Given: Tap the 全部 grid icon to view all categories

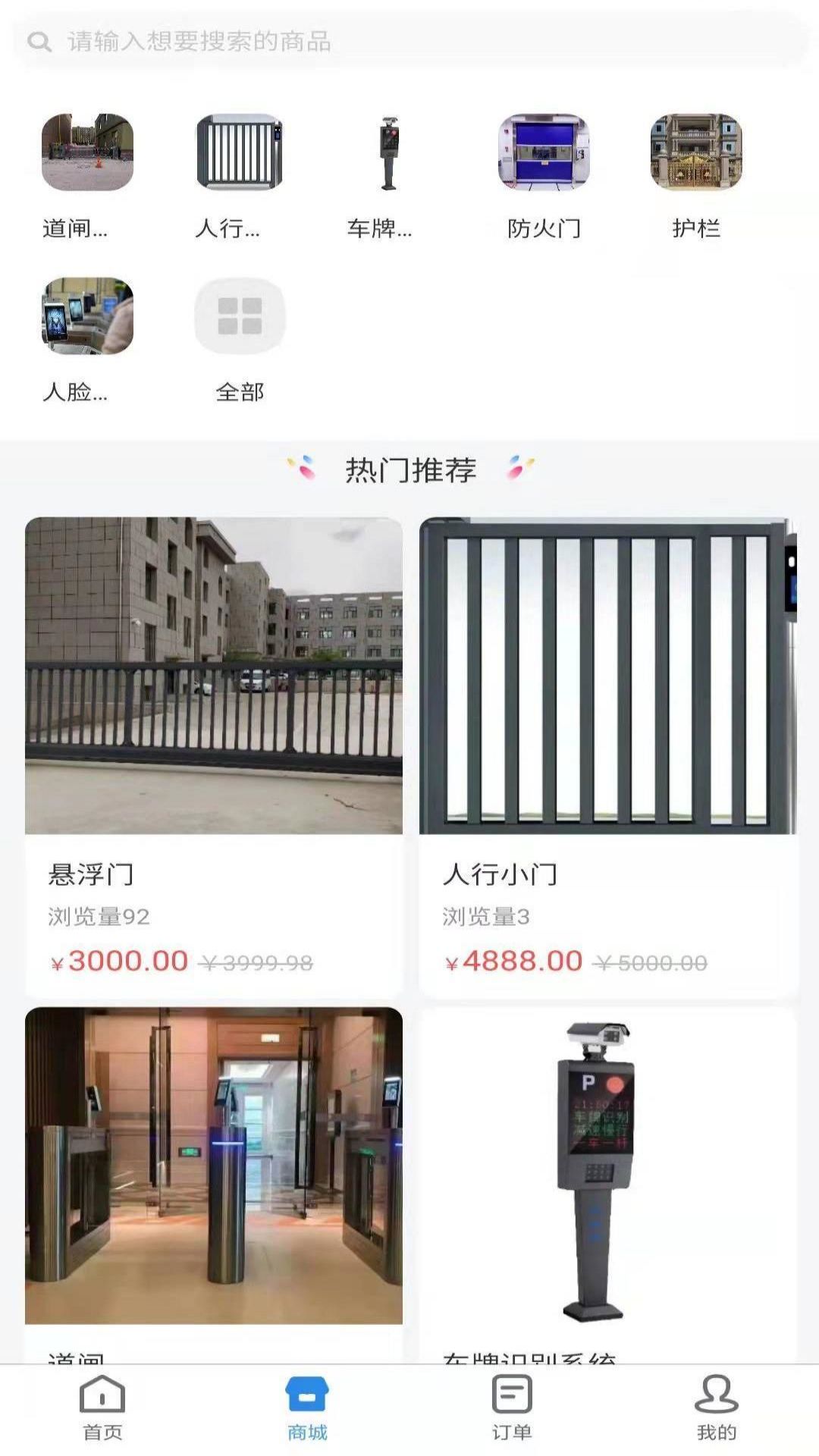Looking at the screenshot, I should (239, 318).
